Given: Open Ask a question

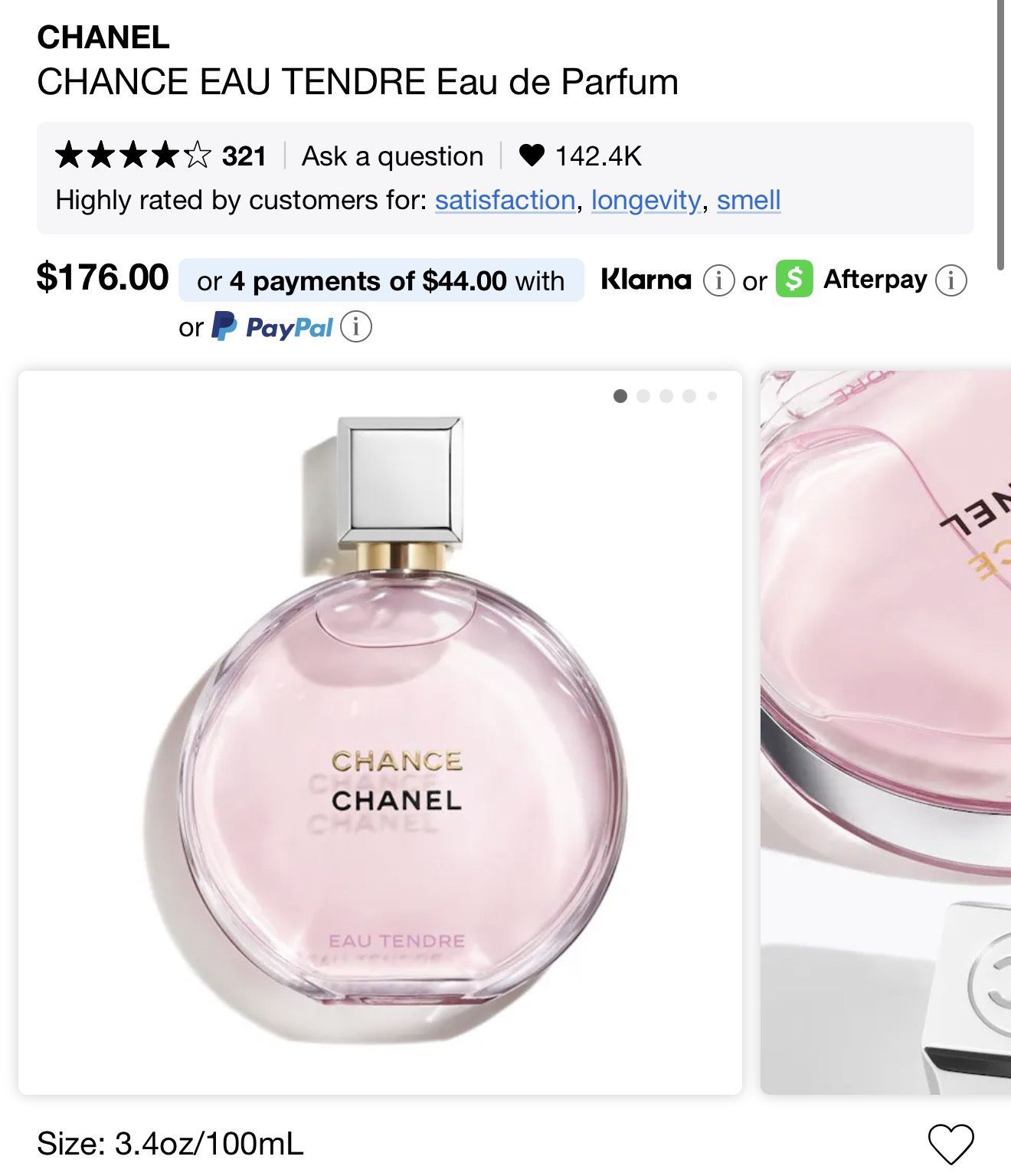Looking at the screenshot, I should pyautogui.click(x=393, y=155).
